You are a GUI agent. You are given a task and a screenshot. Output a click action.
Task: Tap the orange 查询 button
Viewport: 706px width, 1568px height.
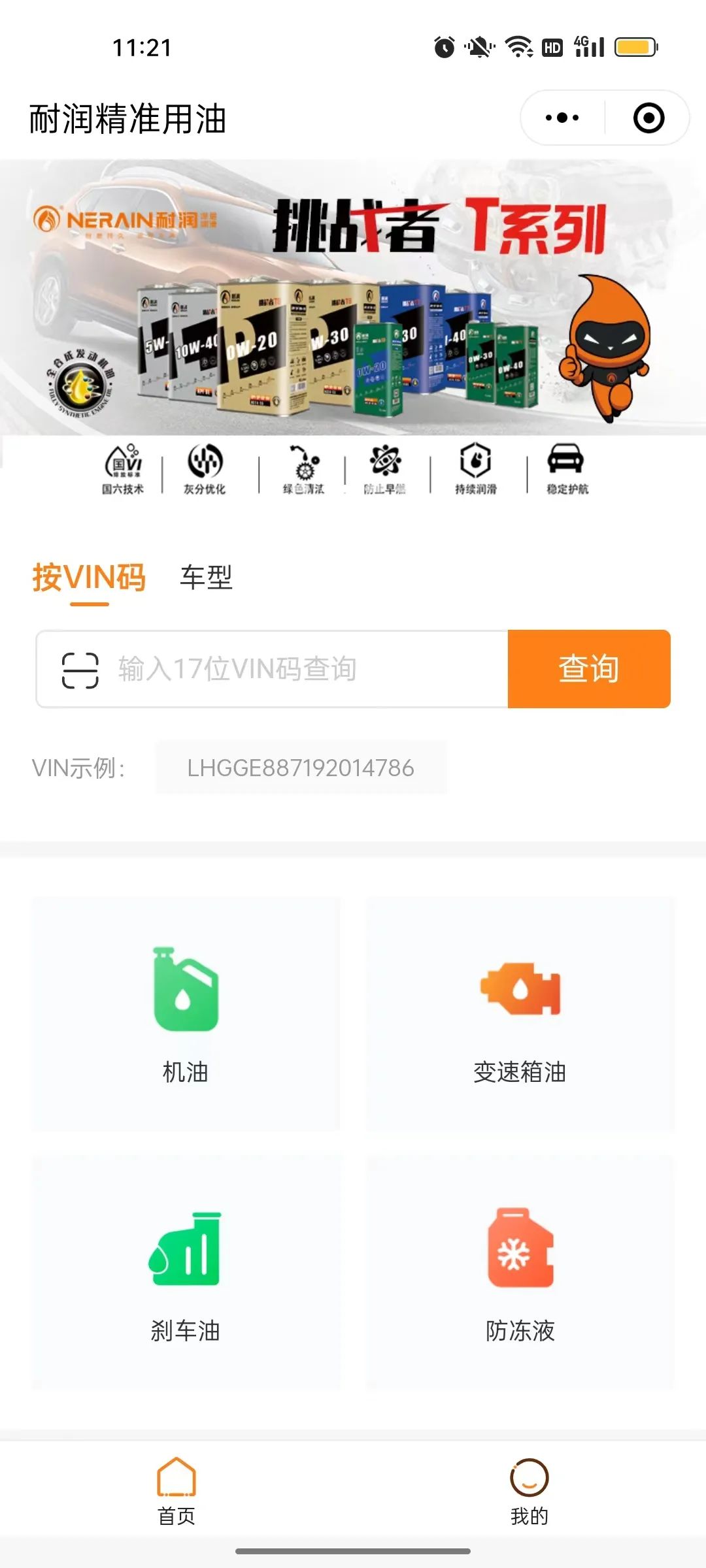589,670
